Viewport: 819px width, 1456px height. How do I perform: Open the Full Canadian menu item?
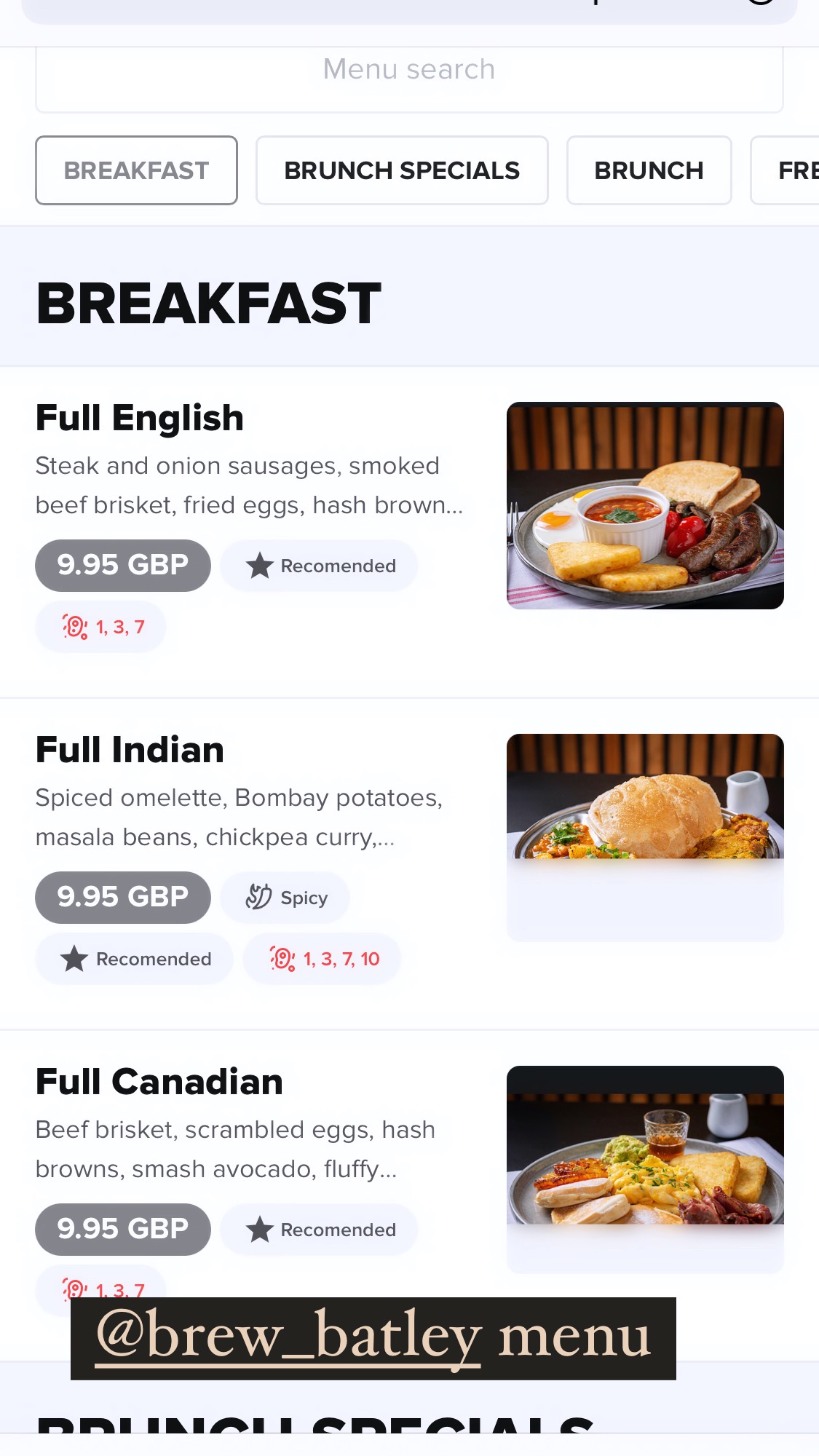[x=159, y=1083]
